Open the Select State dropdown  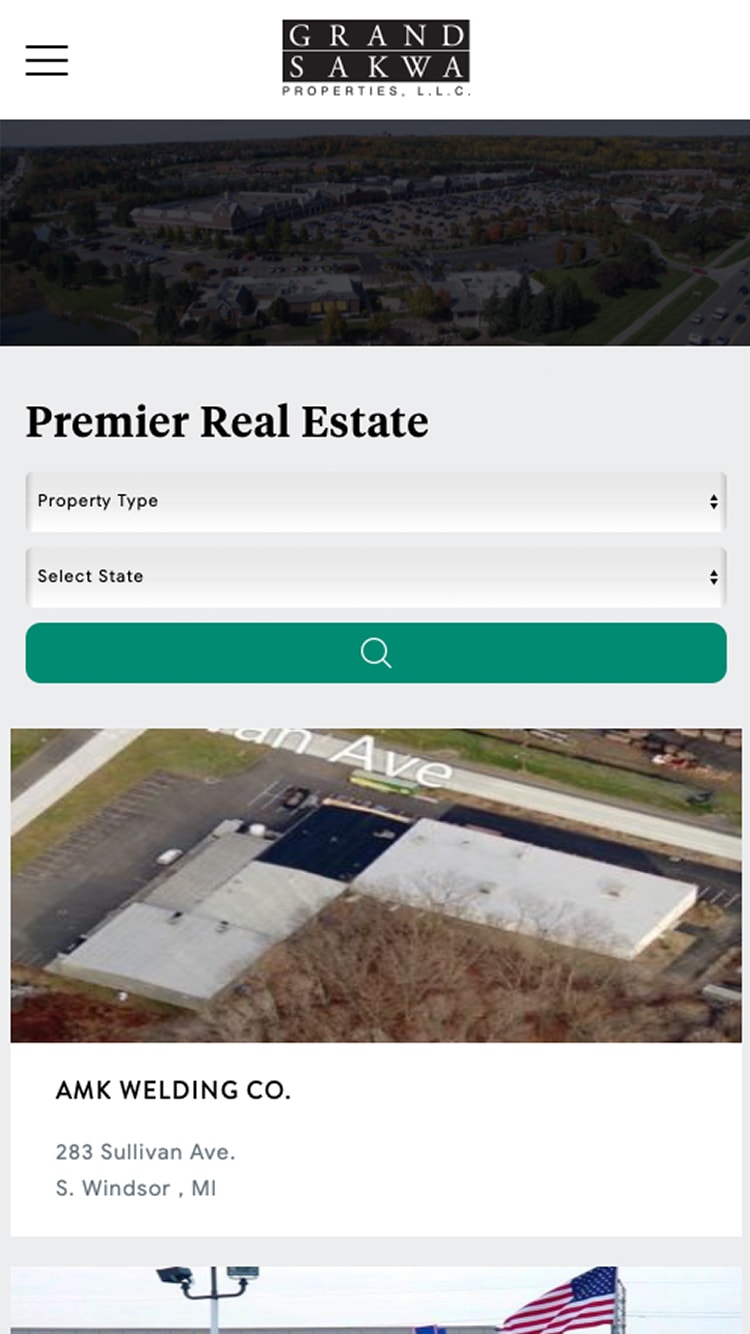pos(376,577)
